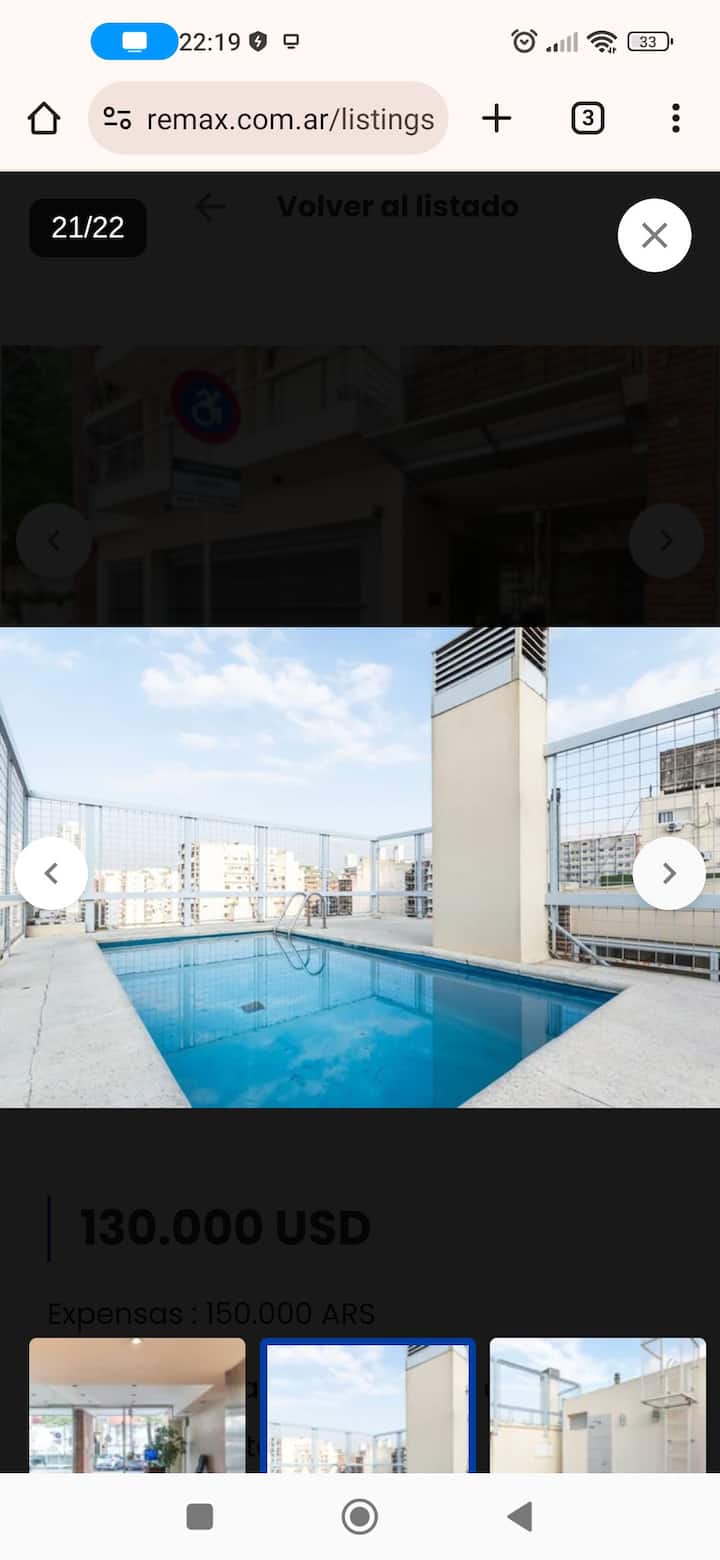Close the photo gallery viewer
The image size is (720, 1560).
point(654,235)
